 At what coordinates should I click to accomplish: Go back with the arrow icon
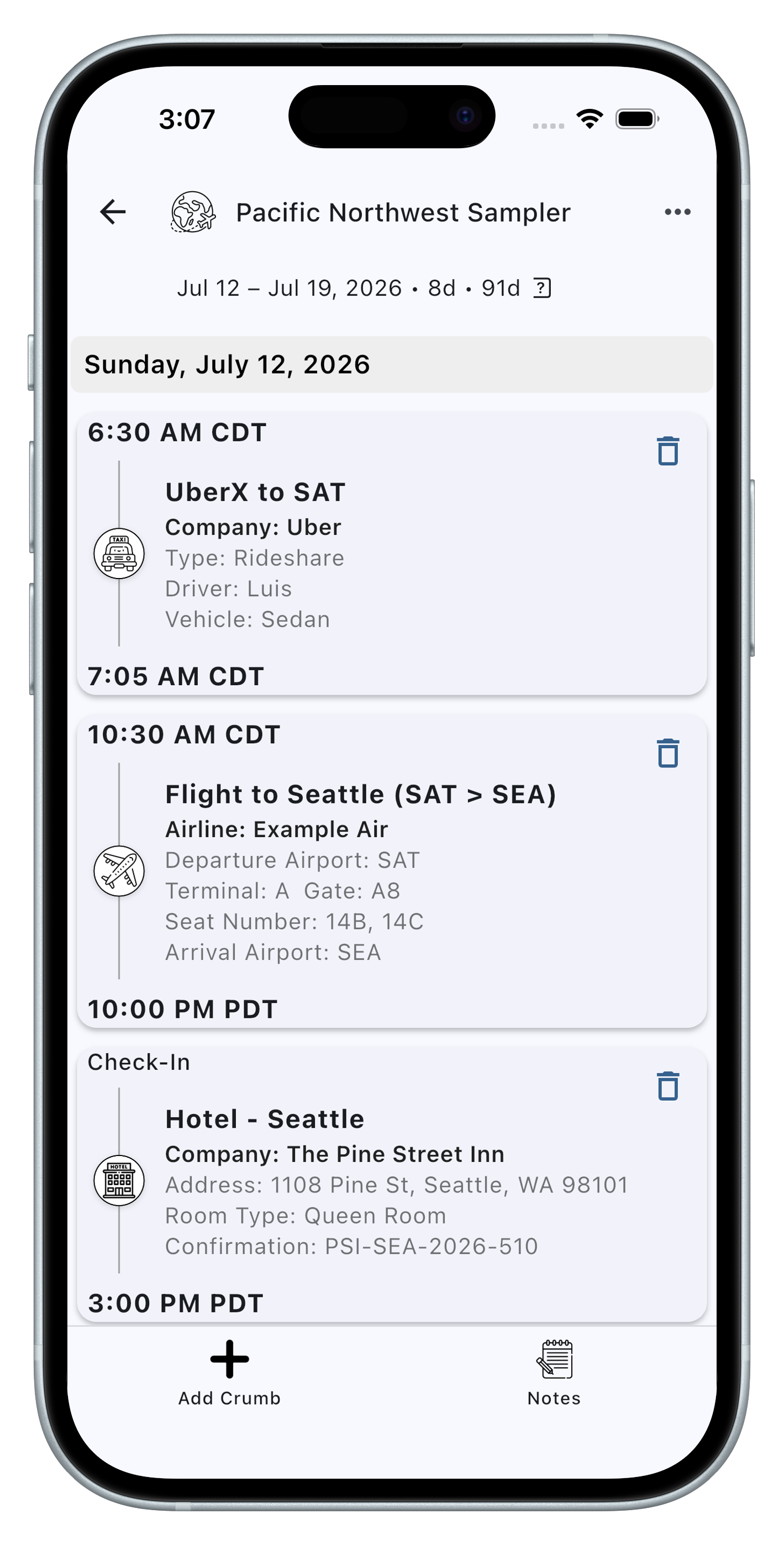pyautogui.click(x=113, y=212)
